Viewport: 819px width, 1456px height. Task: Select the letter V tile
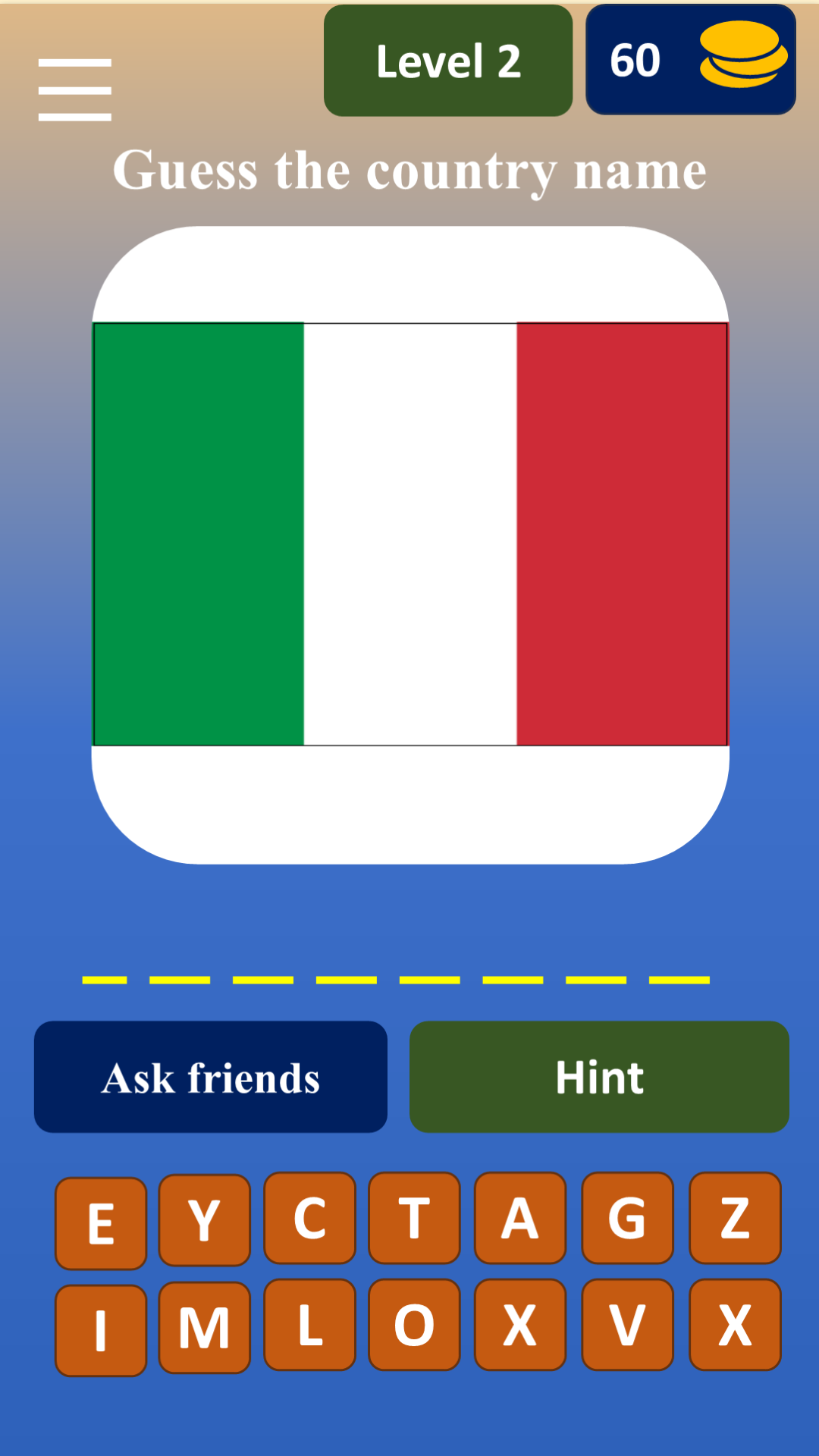[x=627, y=1325]
